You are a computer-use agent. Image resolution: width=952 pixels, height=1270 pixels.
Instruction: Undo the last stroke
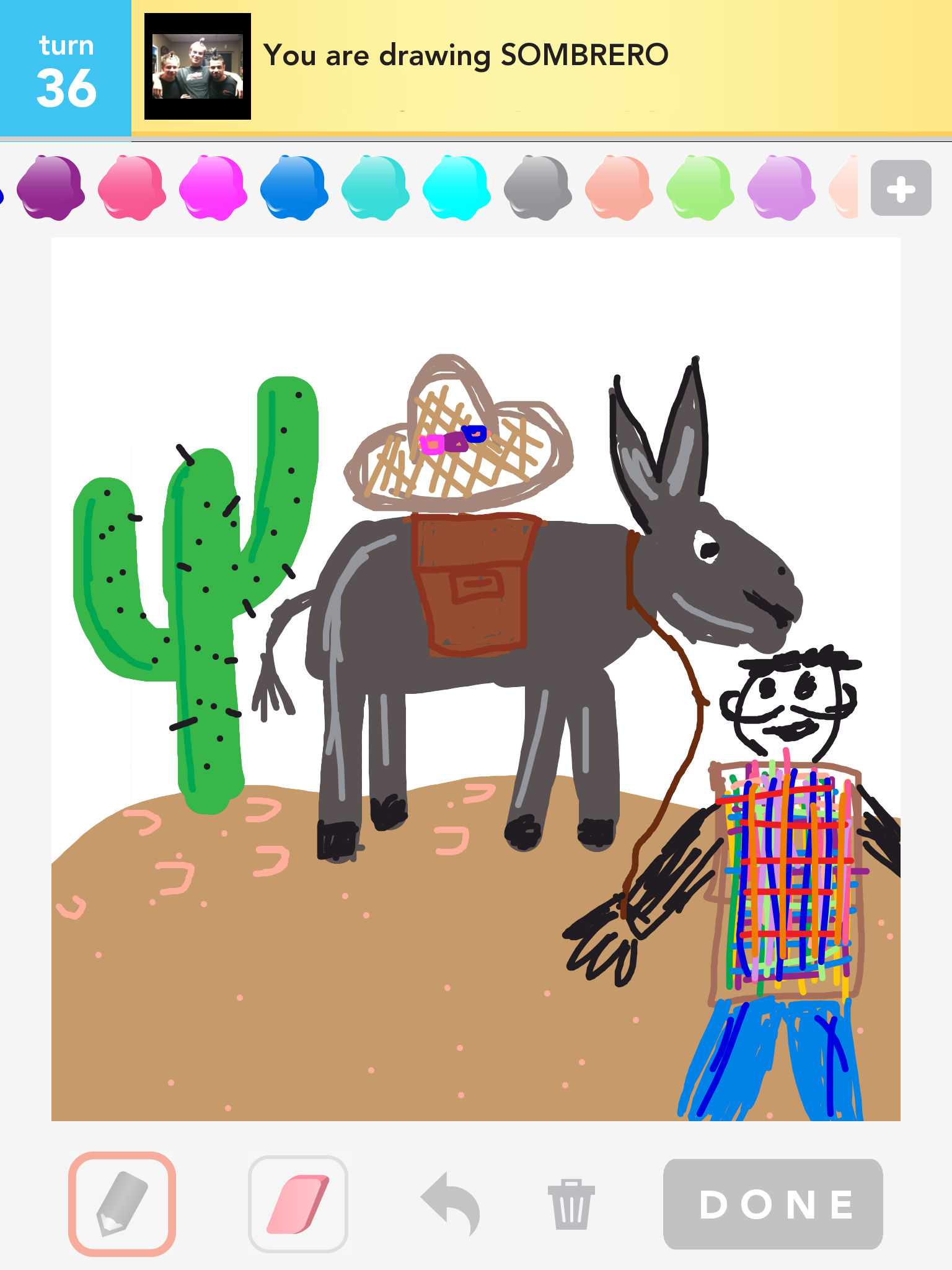point(451,1204)
